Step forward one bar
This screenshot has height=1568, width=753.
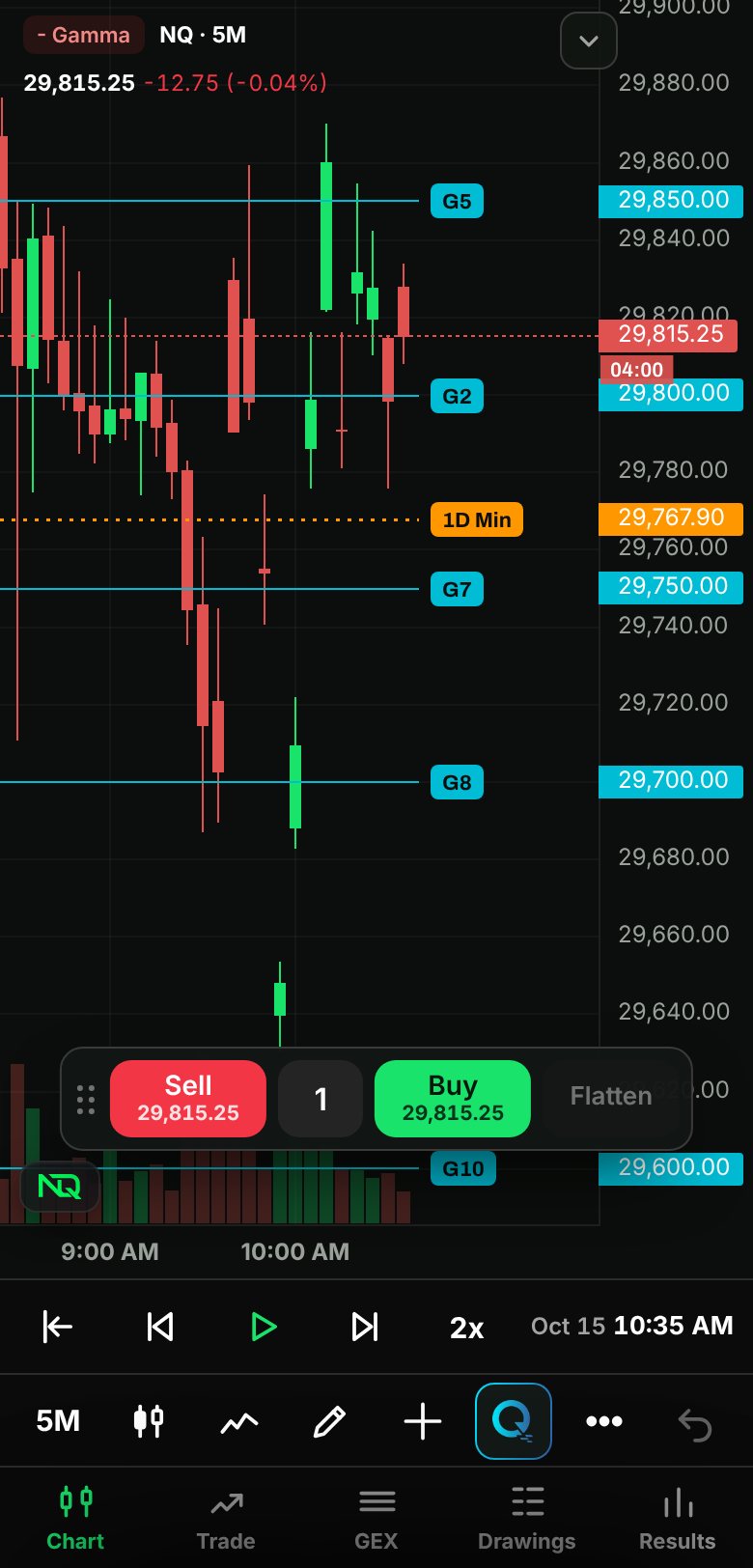point(365,1327)
